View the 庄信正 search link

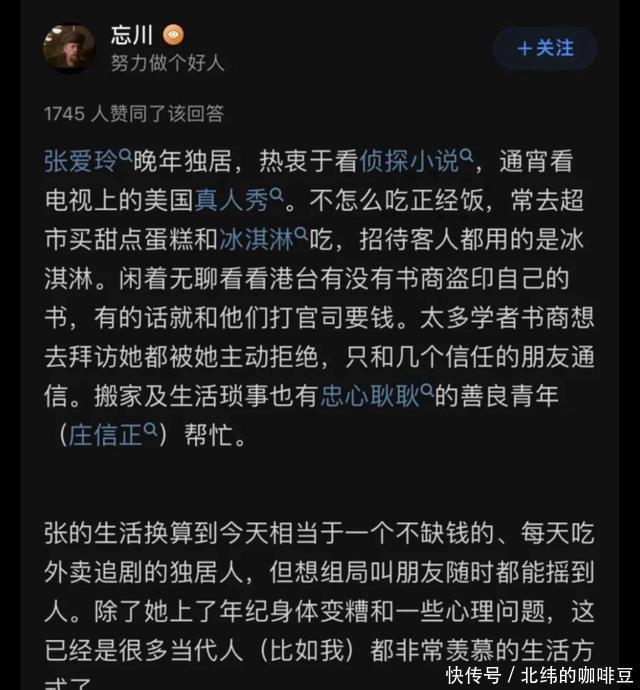click(x=109, y=434)
